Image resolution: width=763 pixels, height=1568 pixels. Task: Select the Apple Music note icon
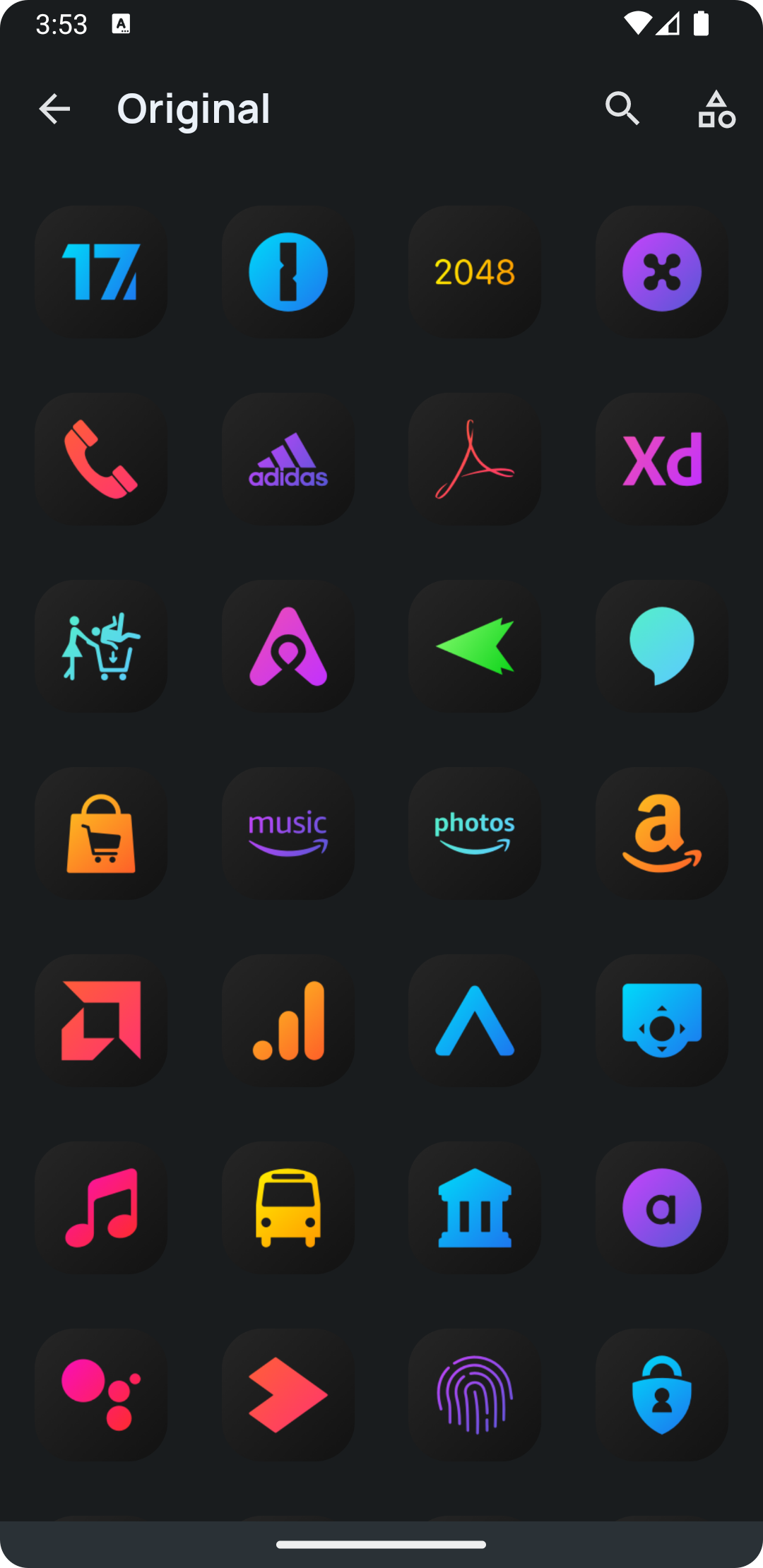[100, 1208]
